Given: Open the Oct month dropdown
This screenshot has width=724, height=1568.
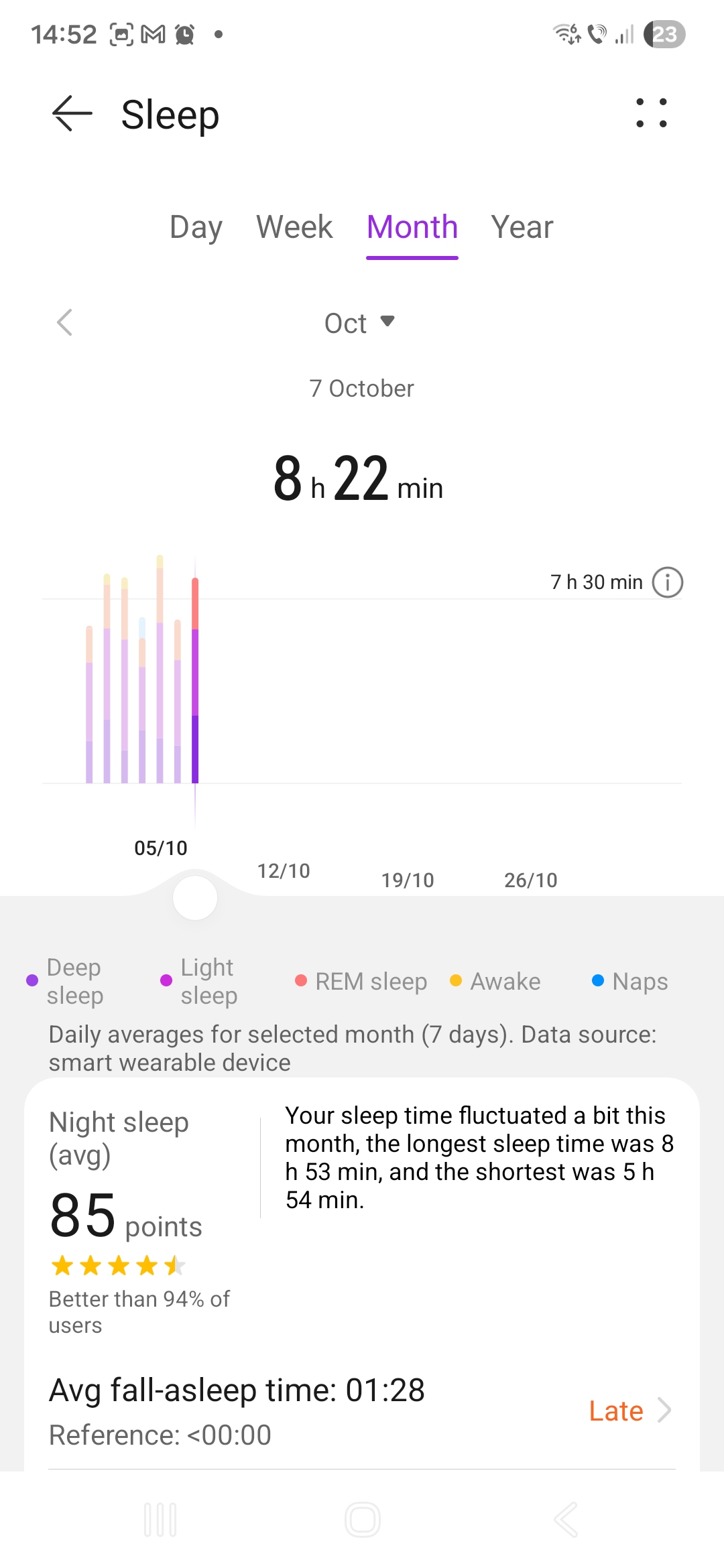Looking at the screenshot, I should pos(360,323).
